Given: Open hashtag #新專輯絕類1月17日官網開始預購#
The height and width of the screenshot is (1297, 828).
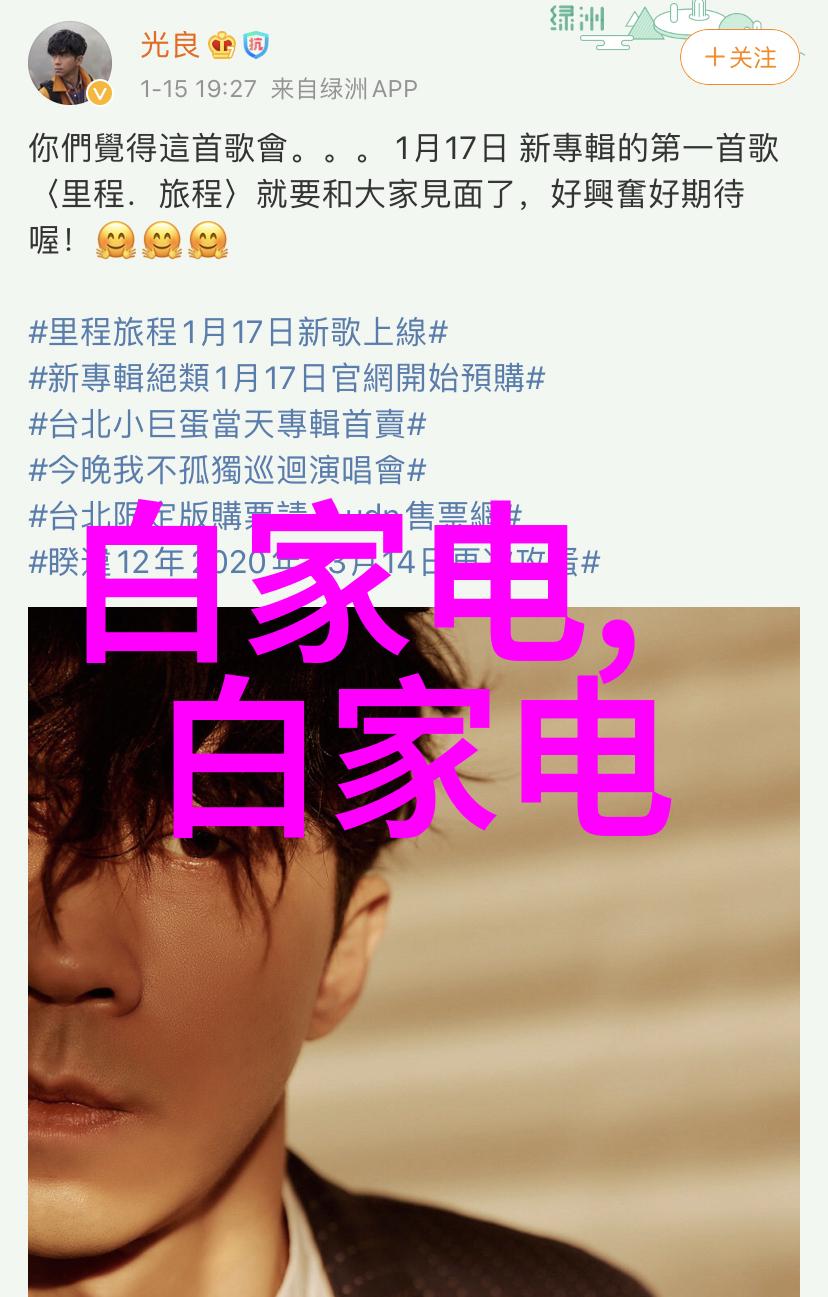Looking at the screenshot, I should pyautogui.click(x=286, y=378).
